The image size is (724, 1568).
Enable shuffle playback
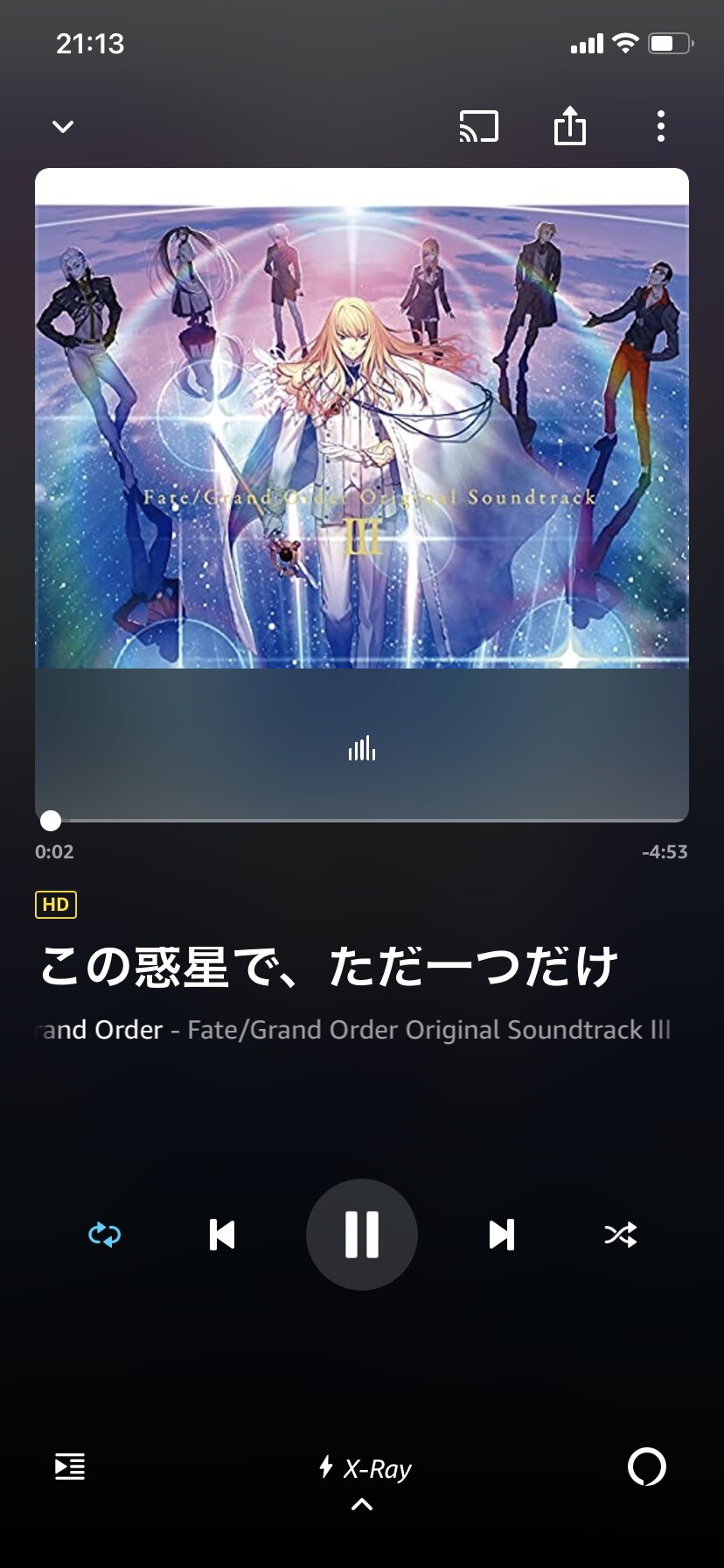[621, 1235]
